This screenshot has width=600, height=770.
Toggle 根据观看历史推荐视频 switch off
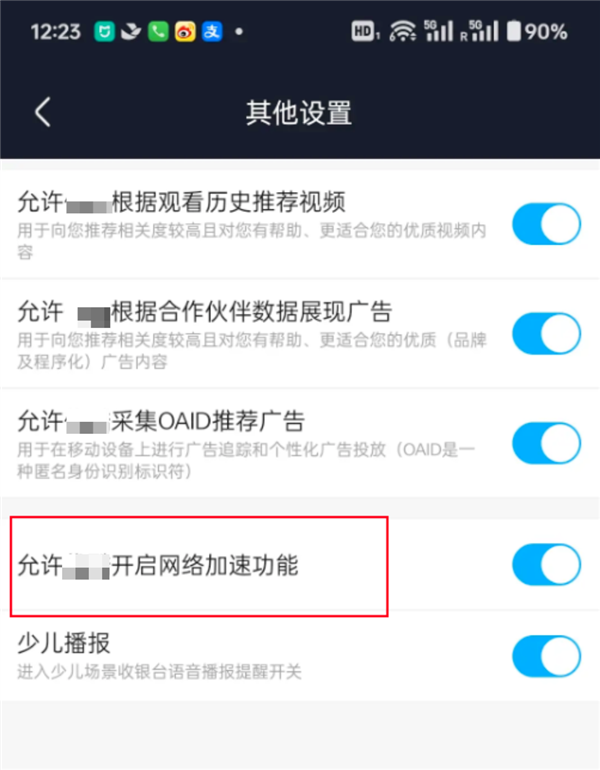click(x=546, y=224)
